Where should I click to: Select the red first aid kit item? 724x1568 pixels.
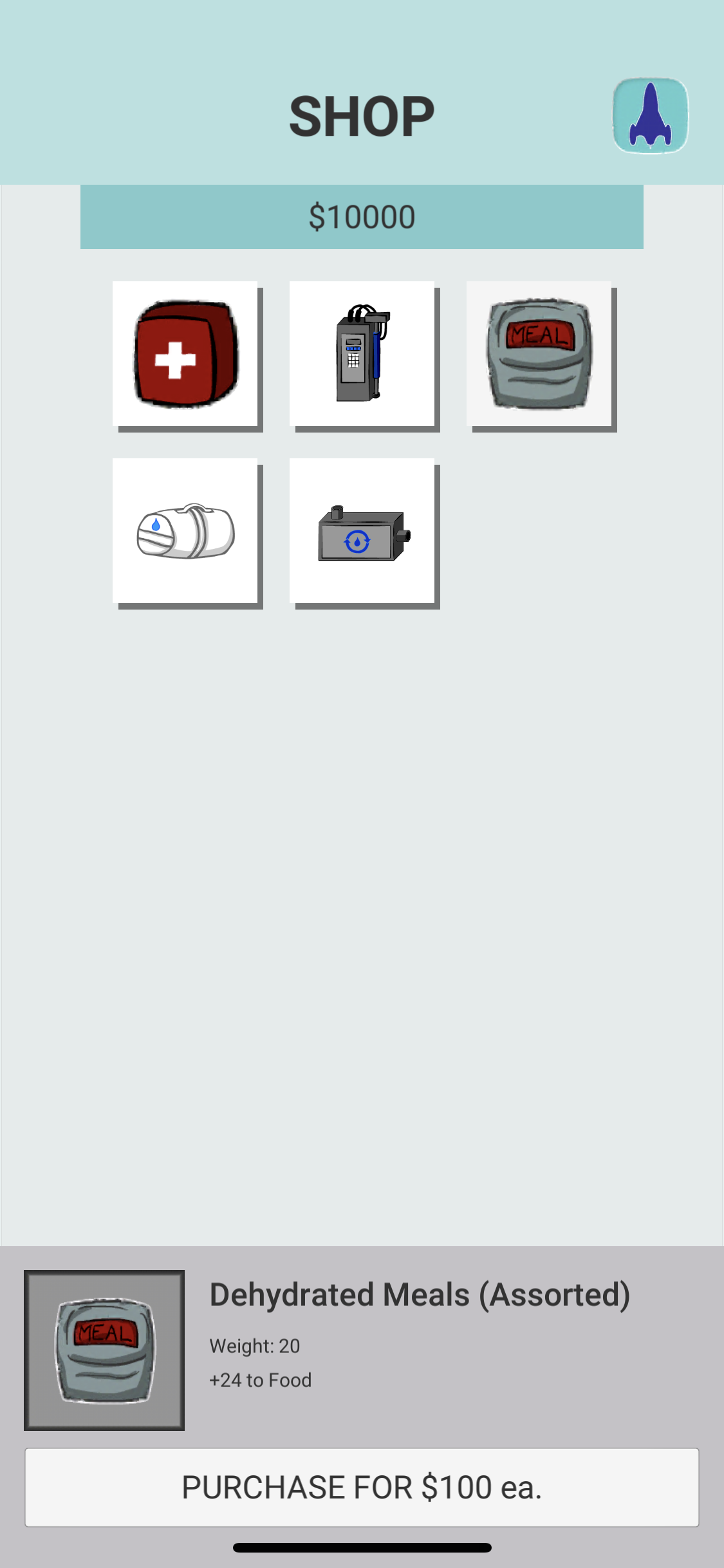[x=185, y=353]
